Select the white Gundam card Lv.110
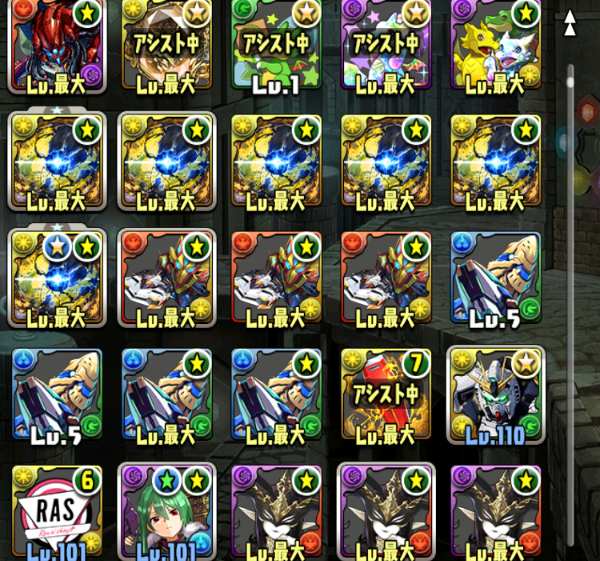Viewport: 600px width, 561px height. click(496, 395)
